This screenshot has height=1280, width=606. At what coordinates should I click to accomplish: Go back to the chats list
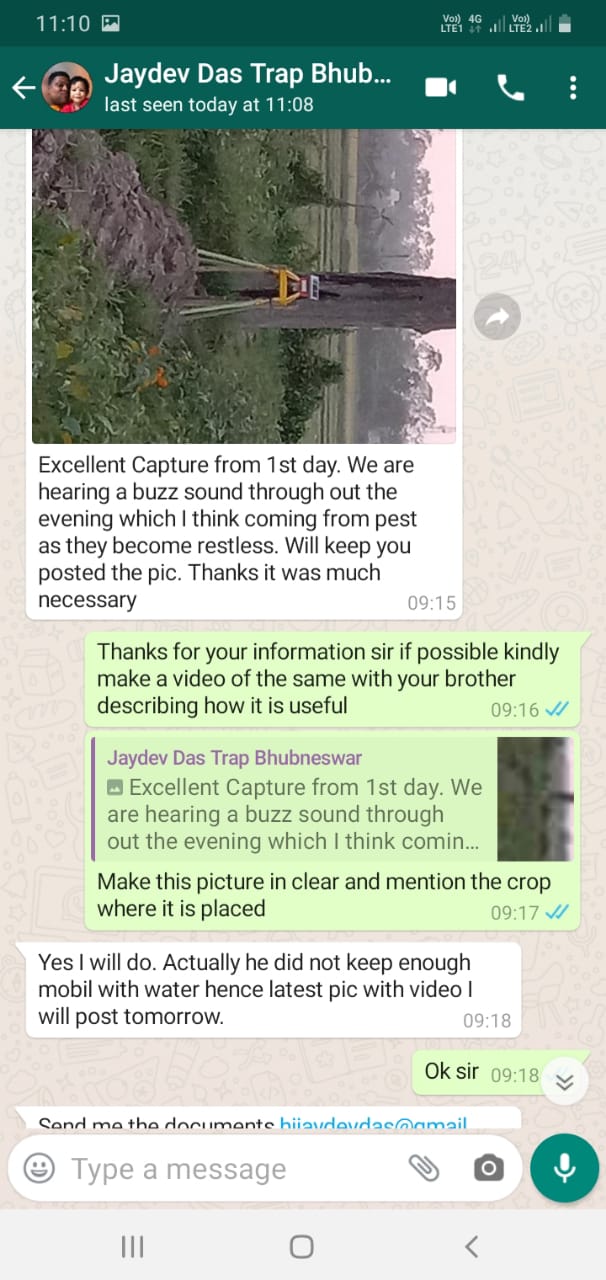(x=24, y=88)
